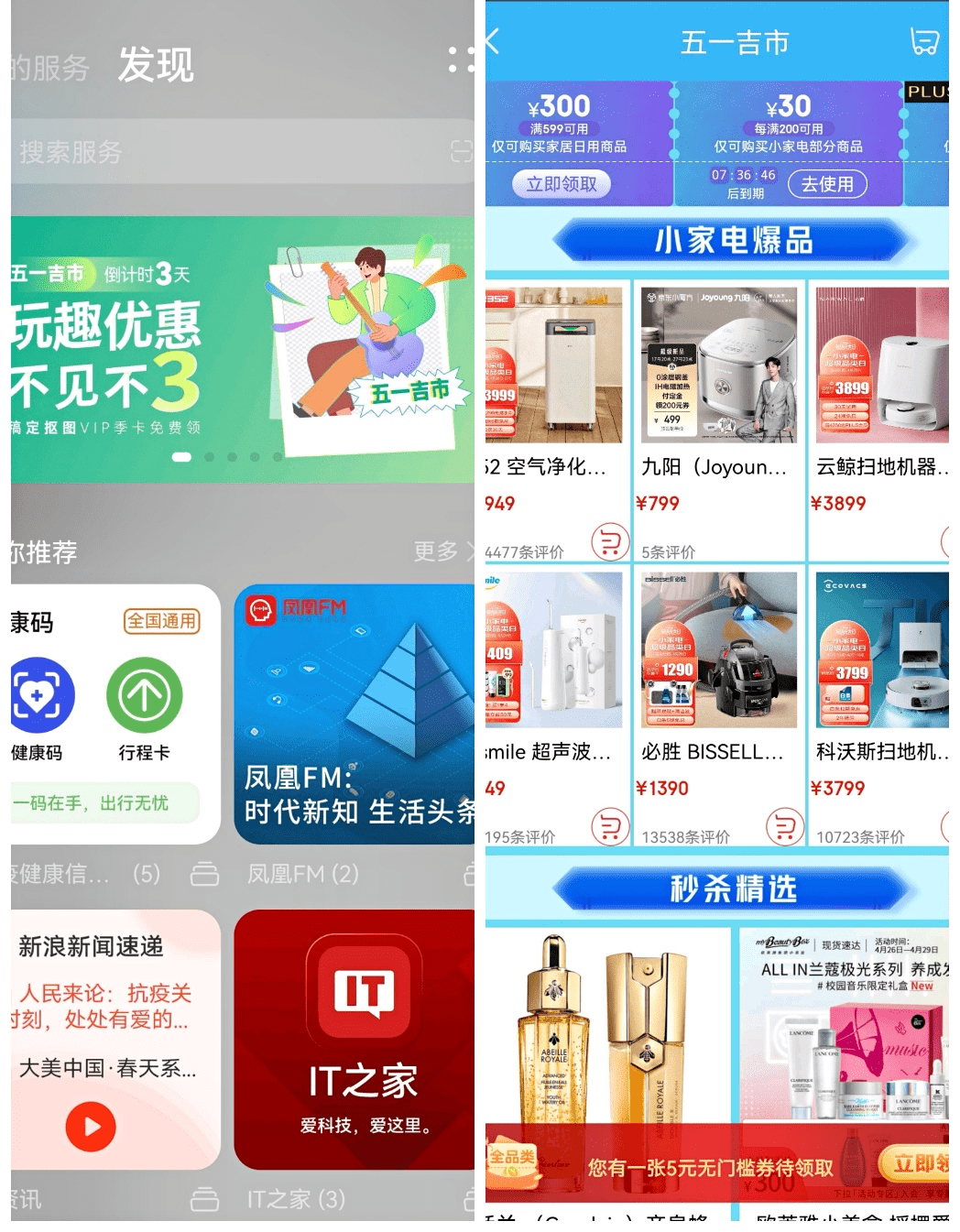Play the 新浪新闻速递 news briefing
This screenshot has height=1232, width=960.
[91, 1127]
